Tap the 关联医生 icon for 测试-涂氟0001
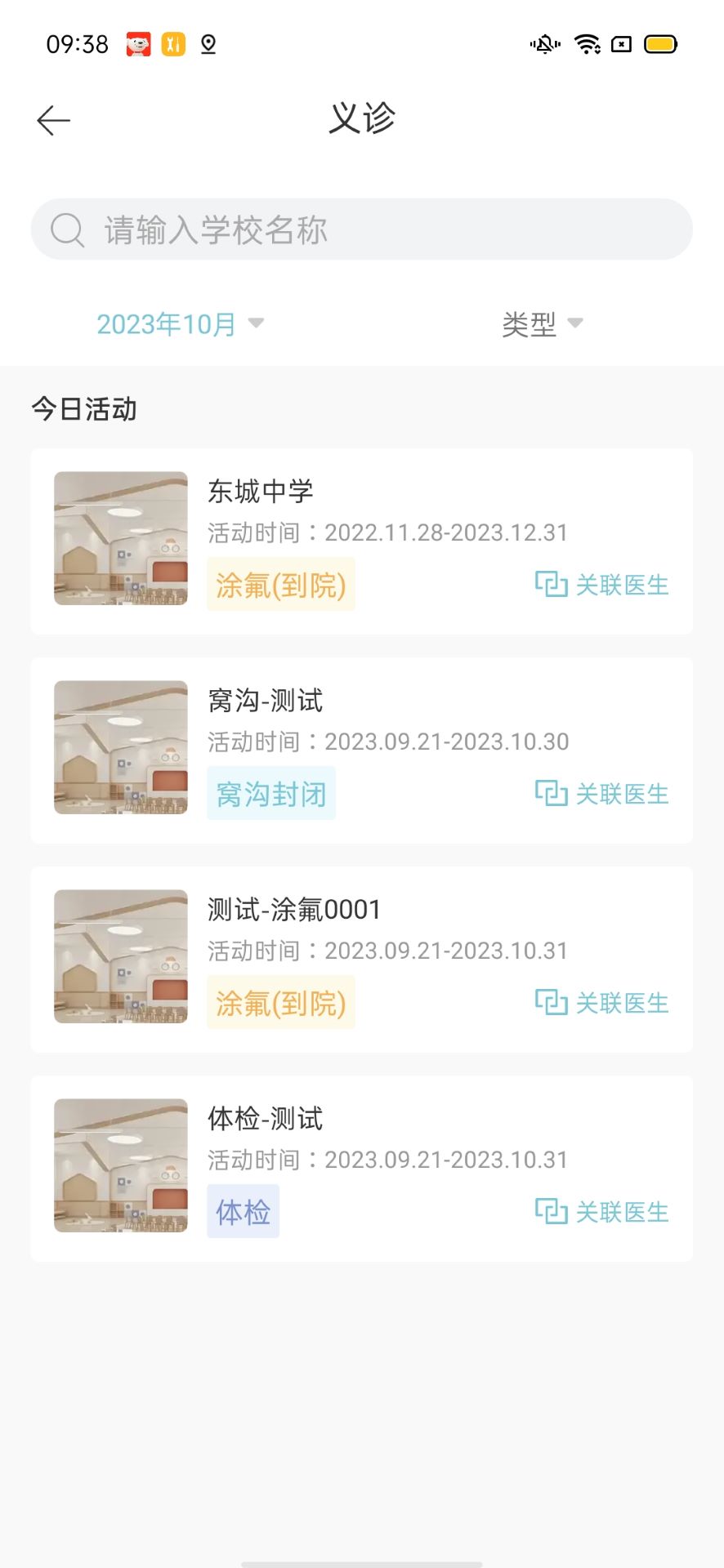724x1568 pixels. 552,1003
